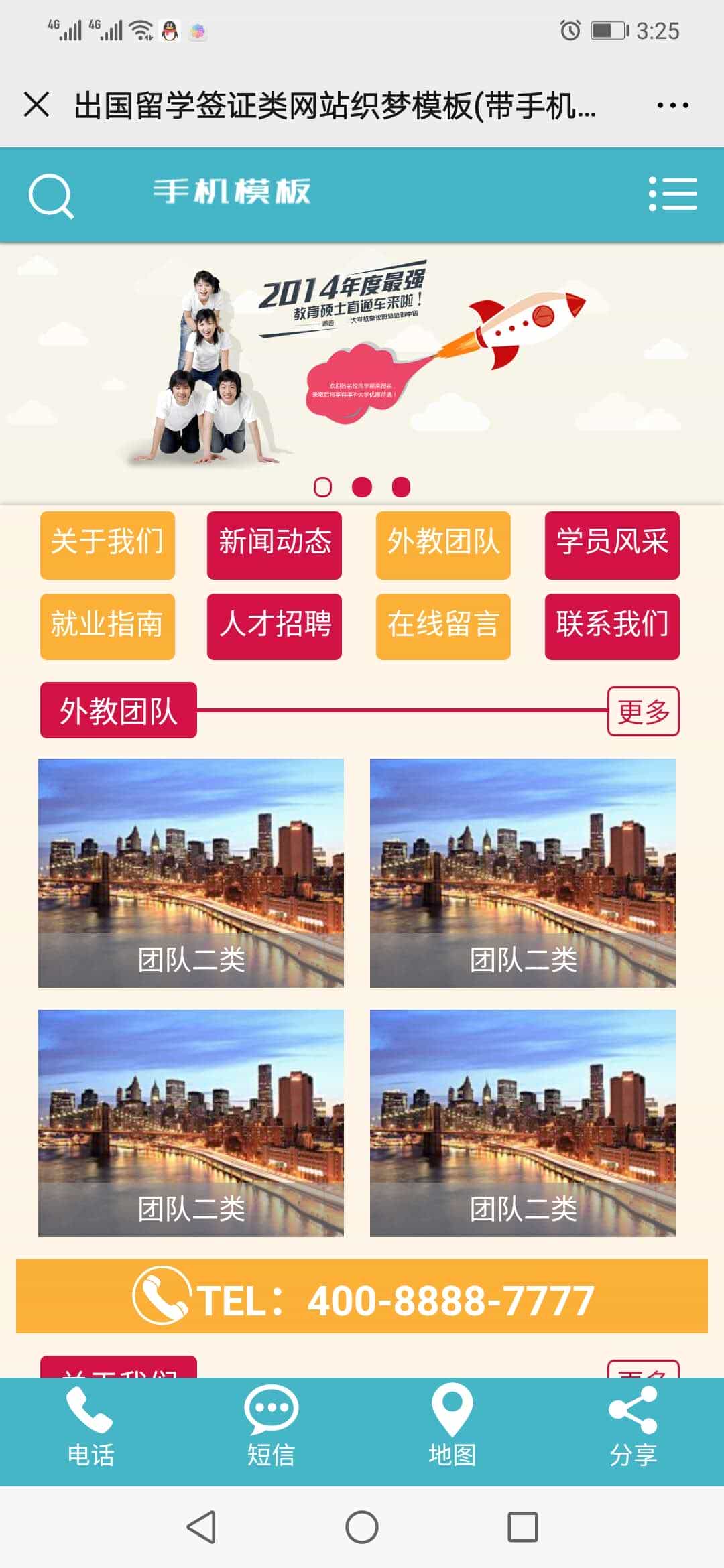Open 联系我们 contact page
This screenshot has height=1568, width=724.
click(x=612, y=626)
